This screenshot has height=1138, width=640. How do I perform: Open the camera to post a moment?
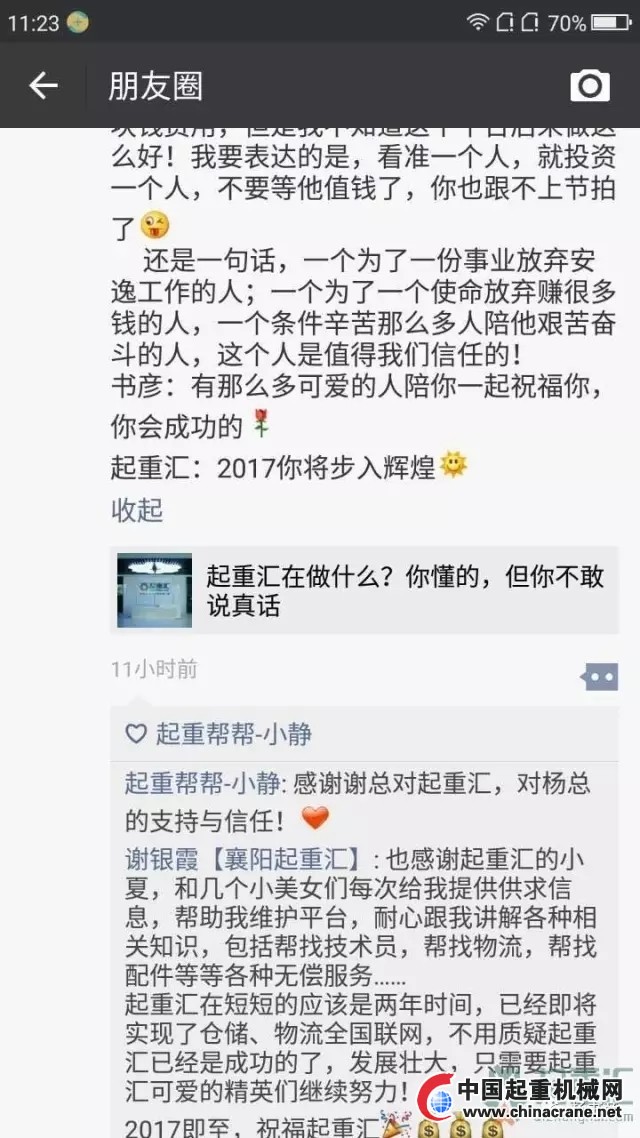(590, 86)
